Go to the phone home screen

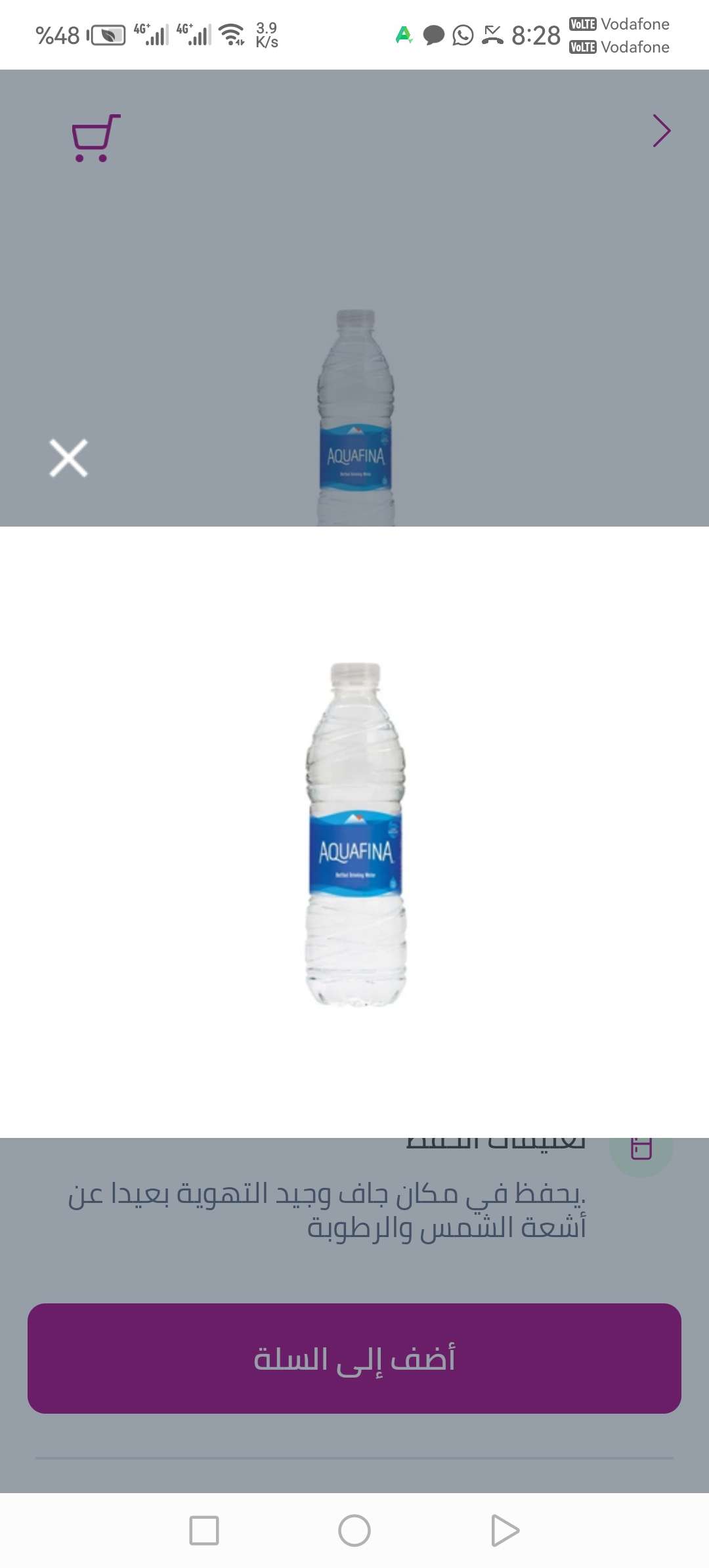coord(354,1531)
